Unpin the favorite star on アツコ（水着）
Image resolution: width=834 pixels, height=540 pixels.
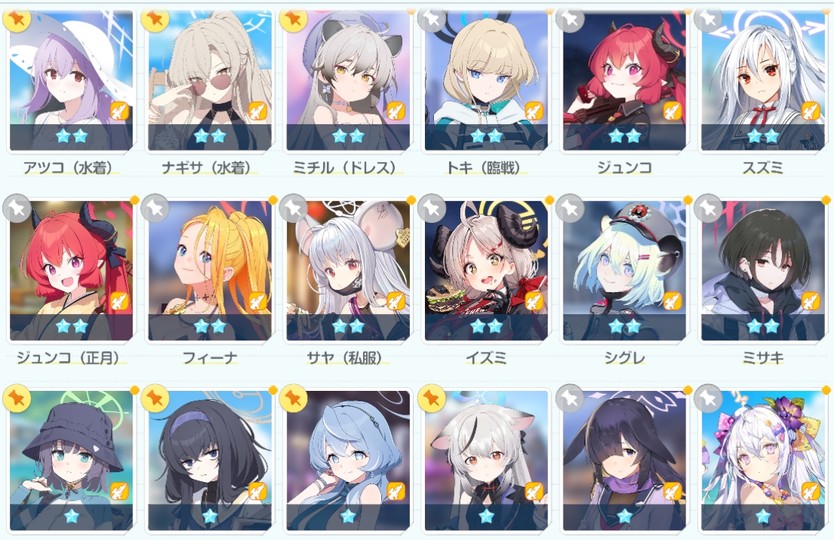(x=17, y=18)
